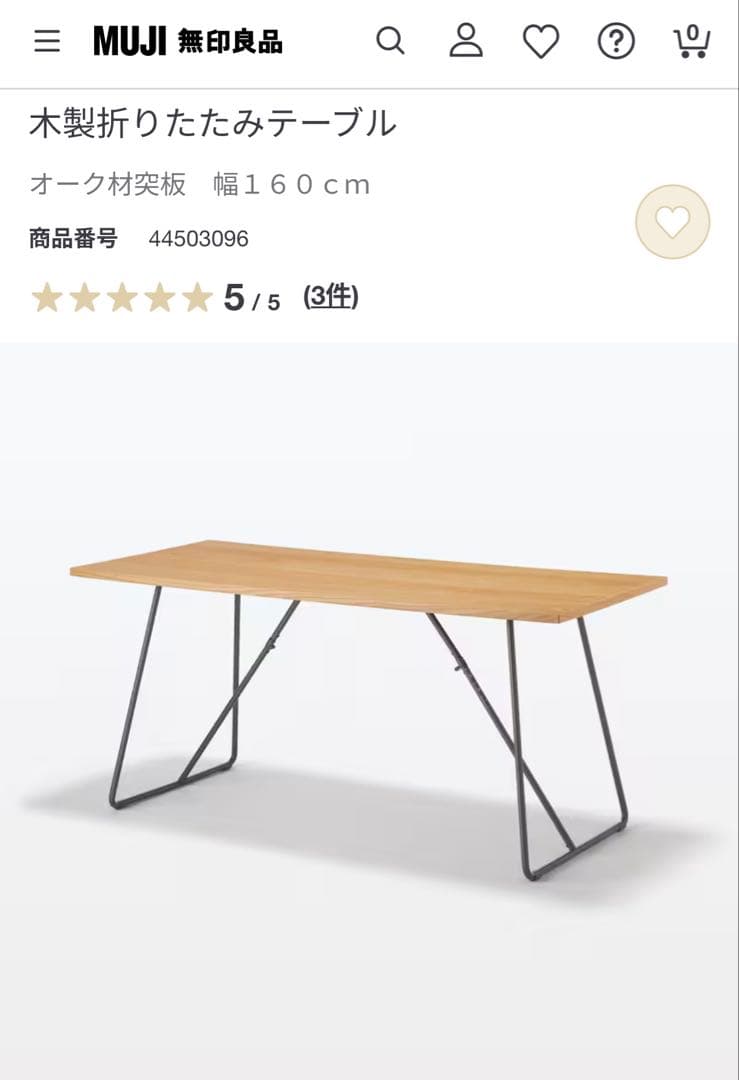The image size is (739, 1080).
Task: Click the product number 44503096
Action: (196, 239)
